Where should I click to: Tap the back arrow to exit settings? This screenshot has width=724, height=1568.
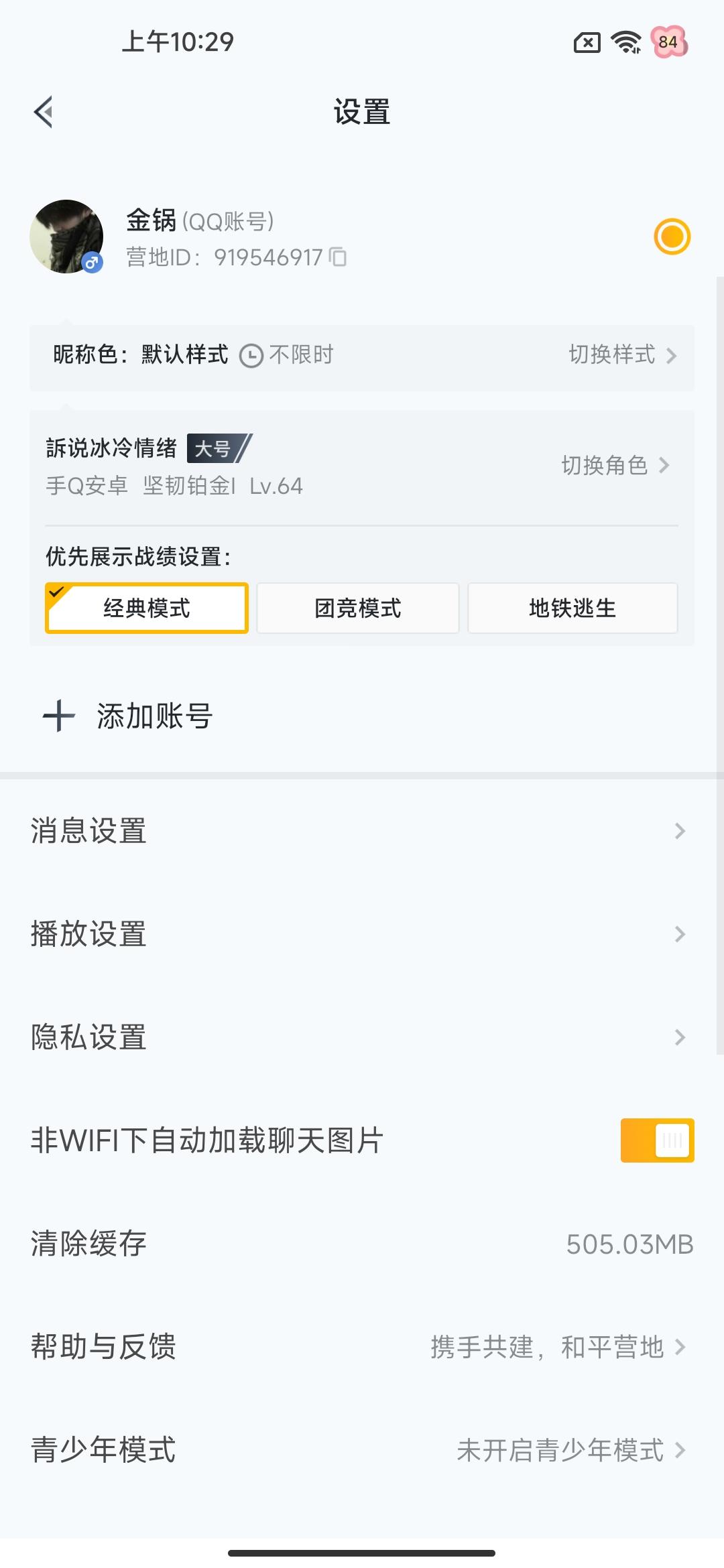(44, 111)
